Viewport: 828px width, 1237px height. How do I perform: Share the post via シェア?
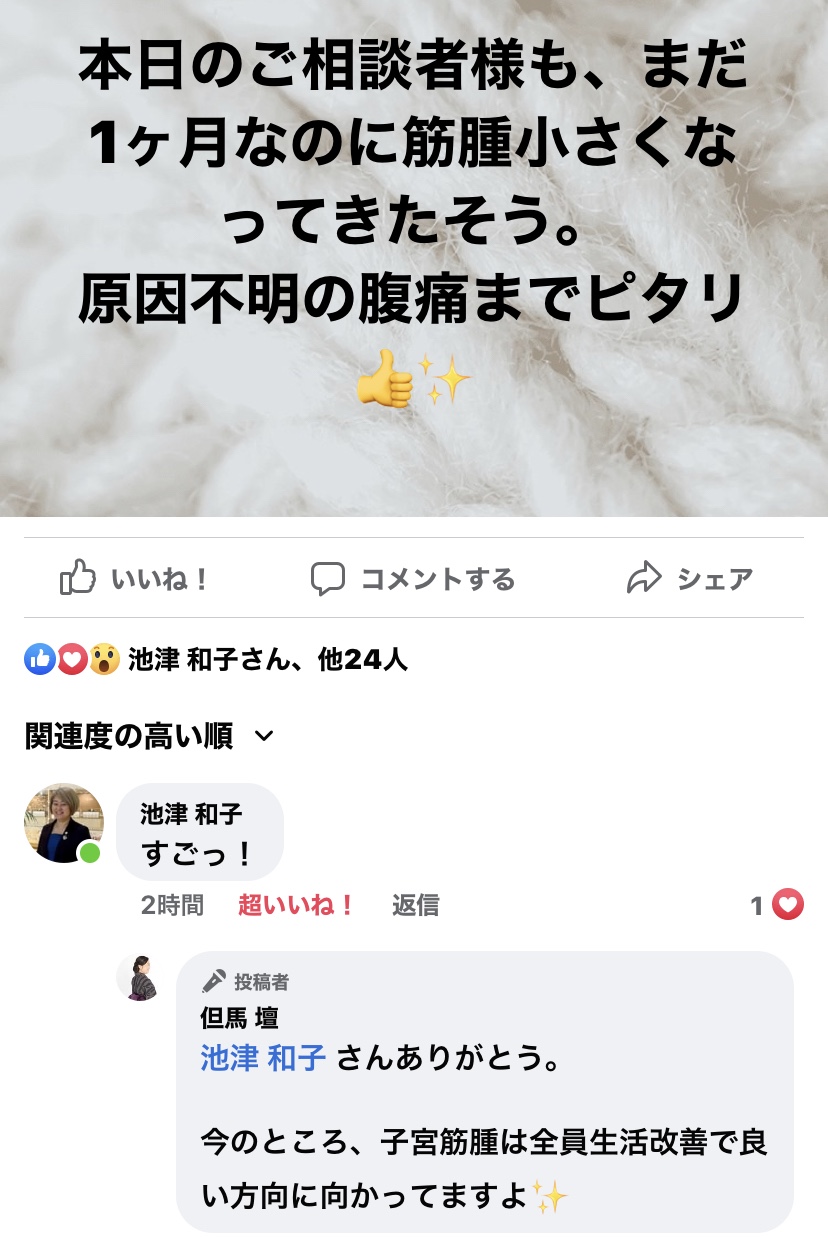coord(690,578)
